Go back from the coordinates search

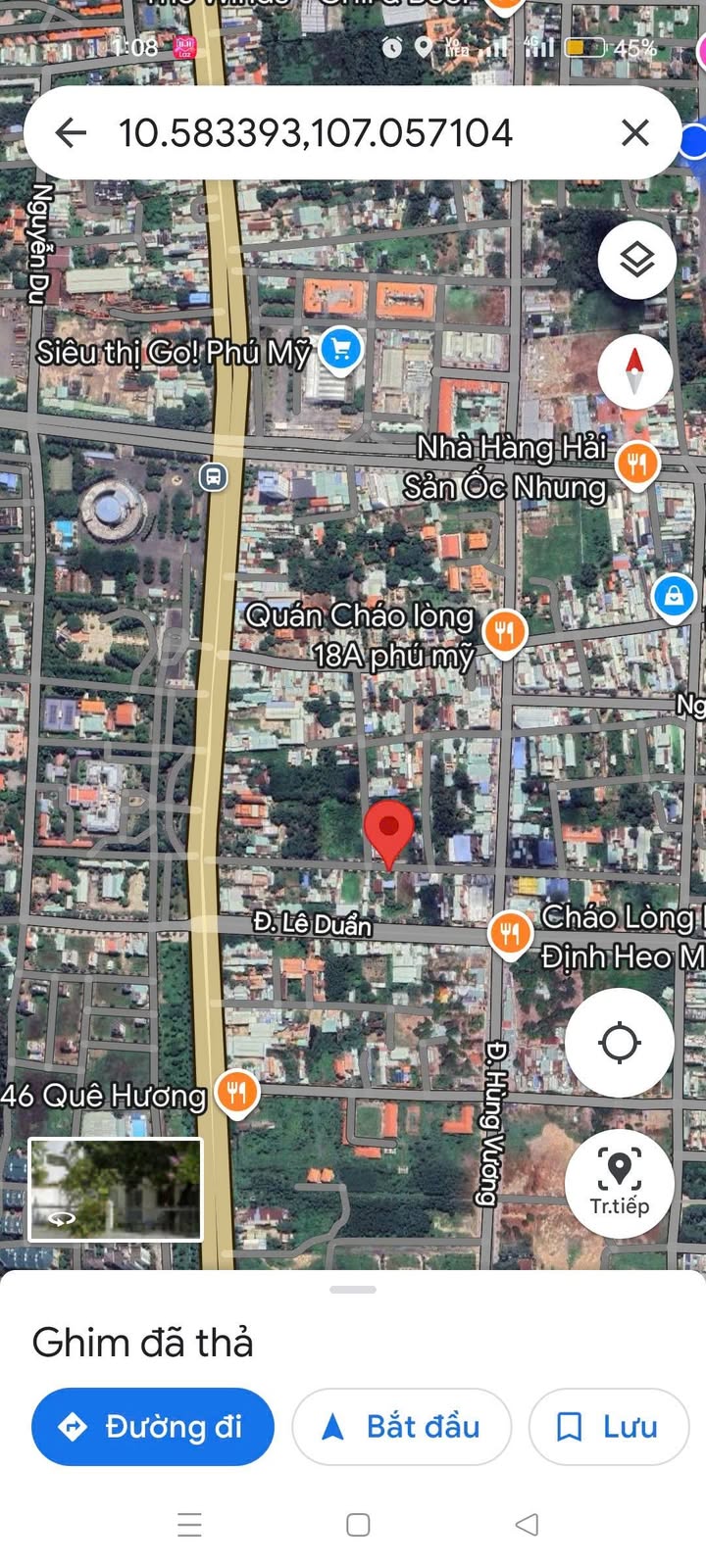tap(71, 133)
